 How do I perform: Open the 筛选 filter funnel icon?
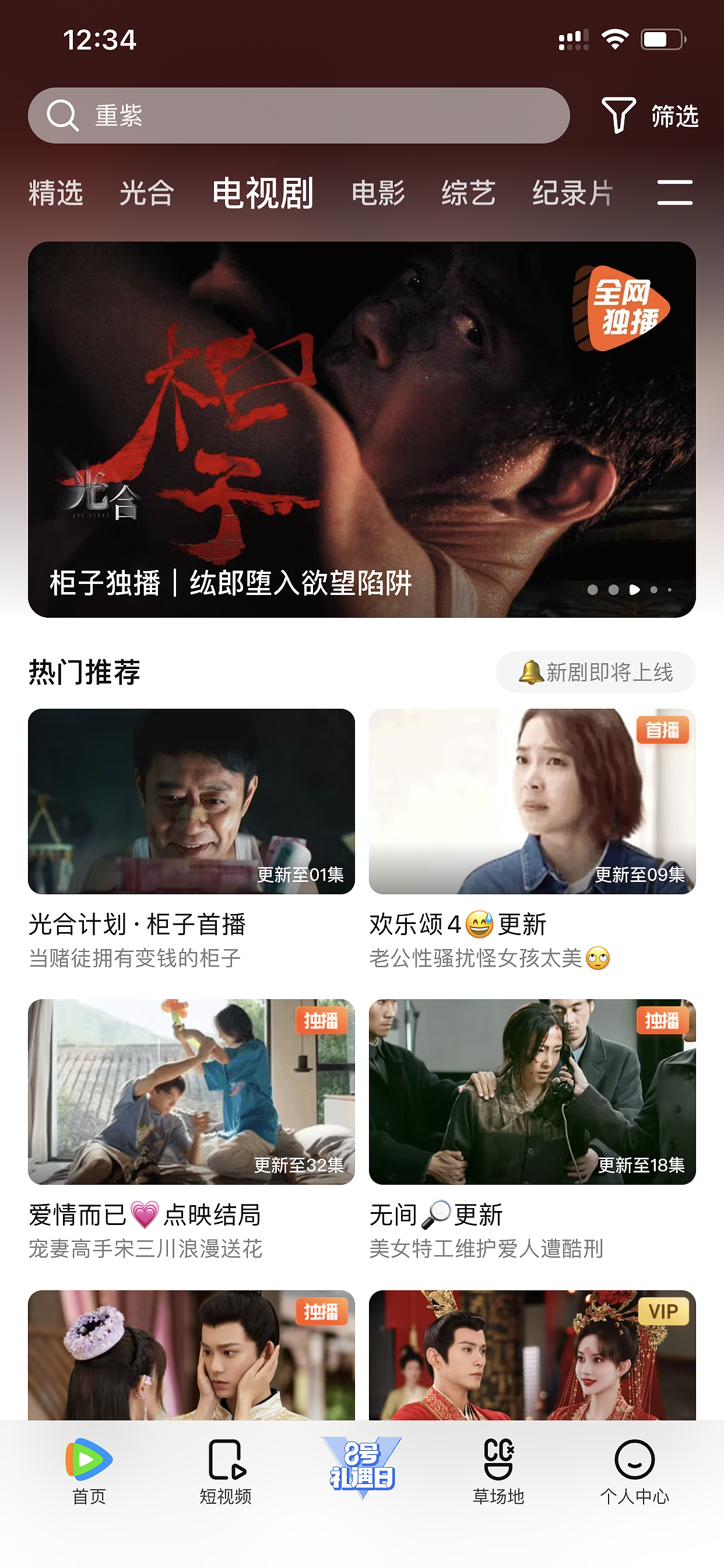tap(619, 115)
